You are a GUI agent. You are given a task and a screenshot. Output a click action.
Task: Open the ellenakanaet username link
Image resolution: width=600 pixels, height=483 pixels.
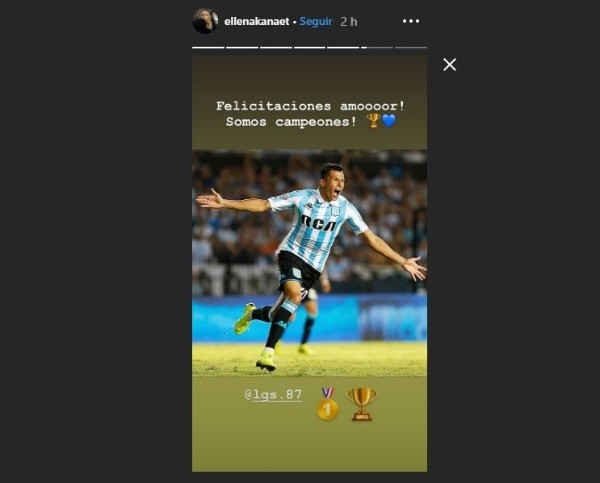pos(258,21)
